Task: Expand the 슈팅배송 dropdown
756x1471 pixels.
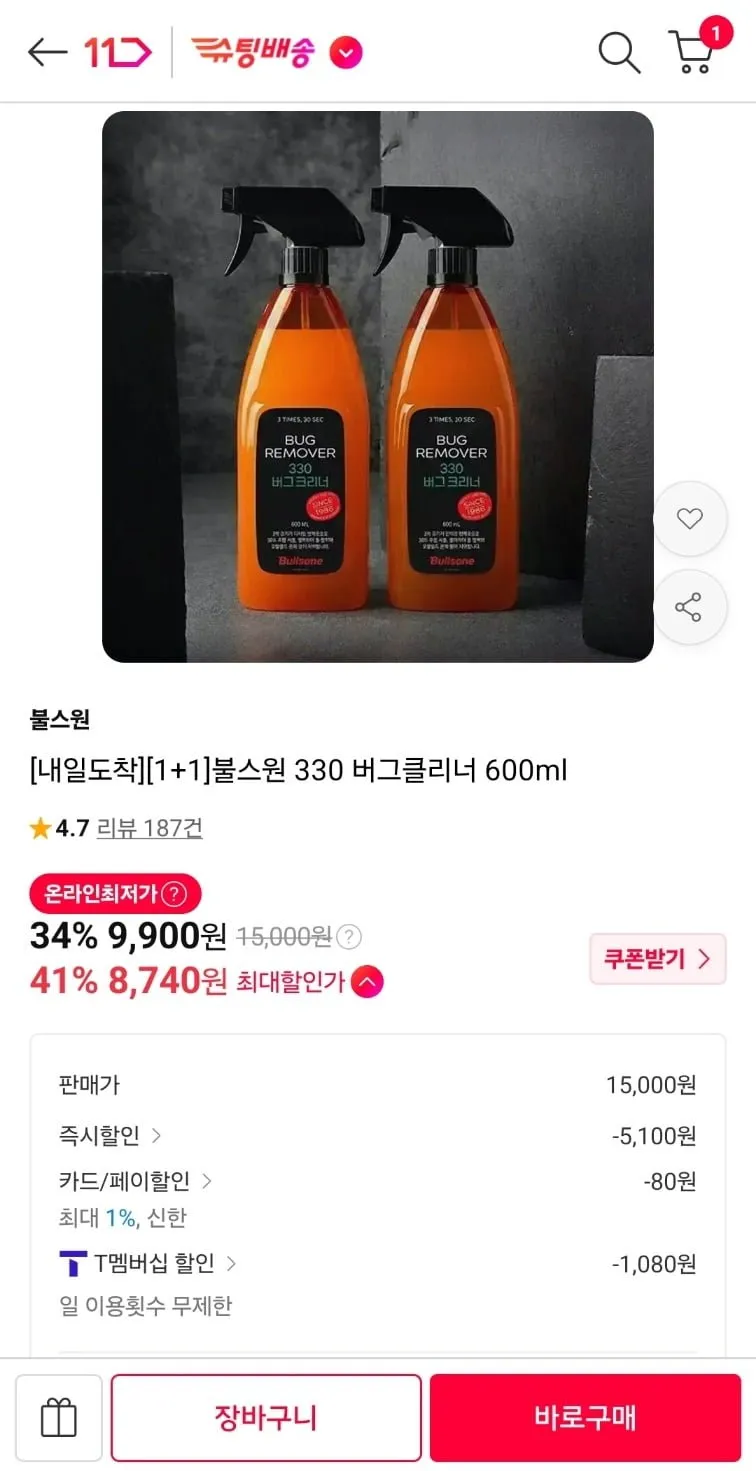Action: coord(346,52)
